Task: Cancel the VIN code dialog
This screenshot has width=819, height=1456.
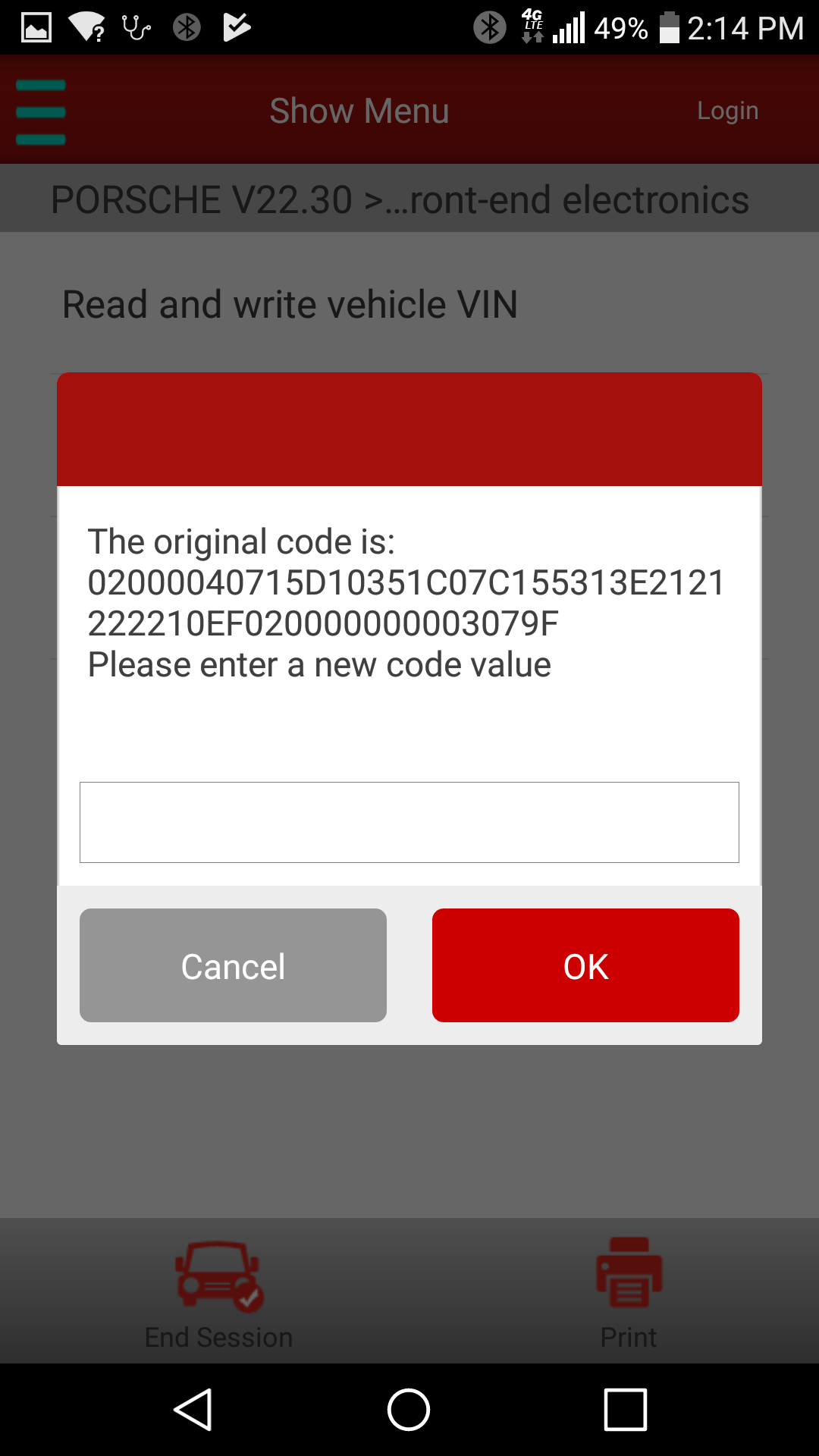Action: (233, 965)
